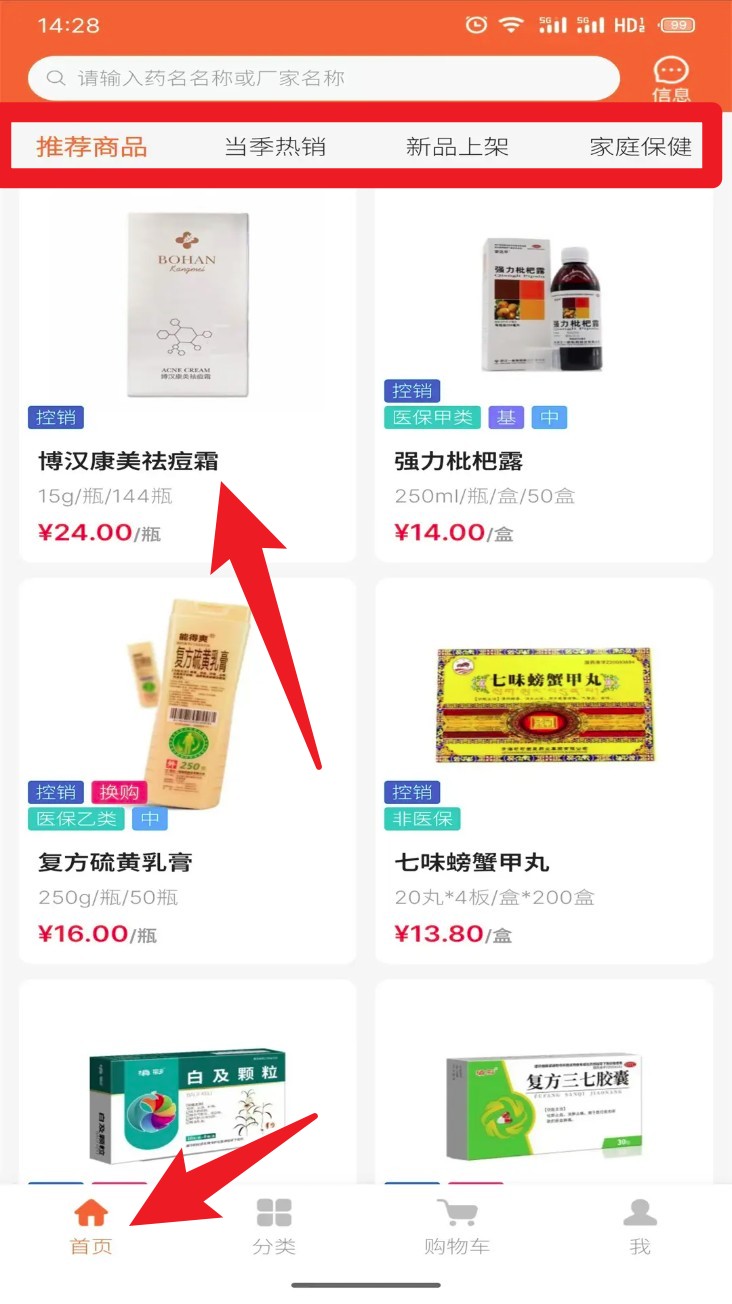
Task: Tap the medicine name search box
Action: (322, 78)
